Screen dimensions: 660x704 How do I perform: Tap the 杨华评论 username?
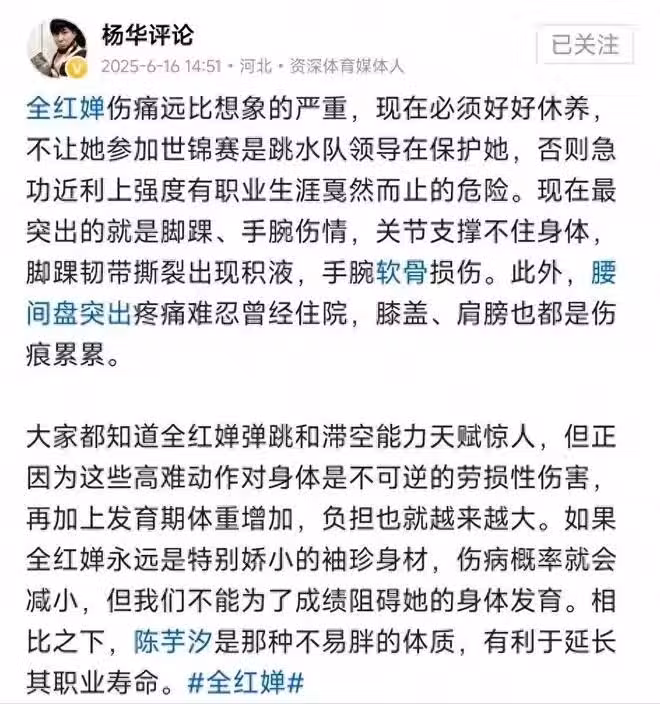[147, 34]
